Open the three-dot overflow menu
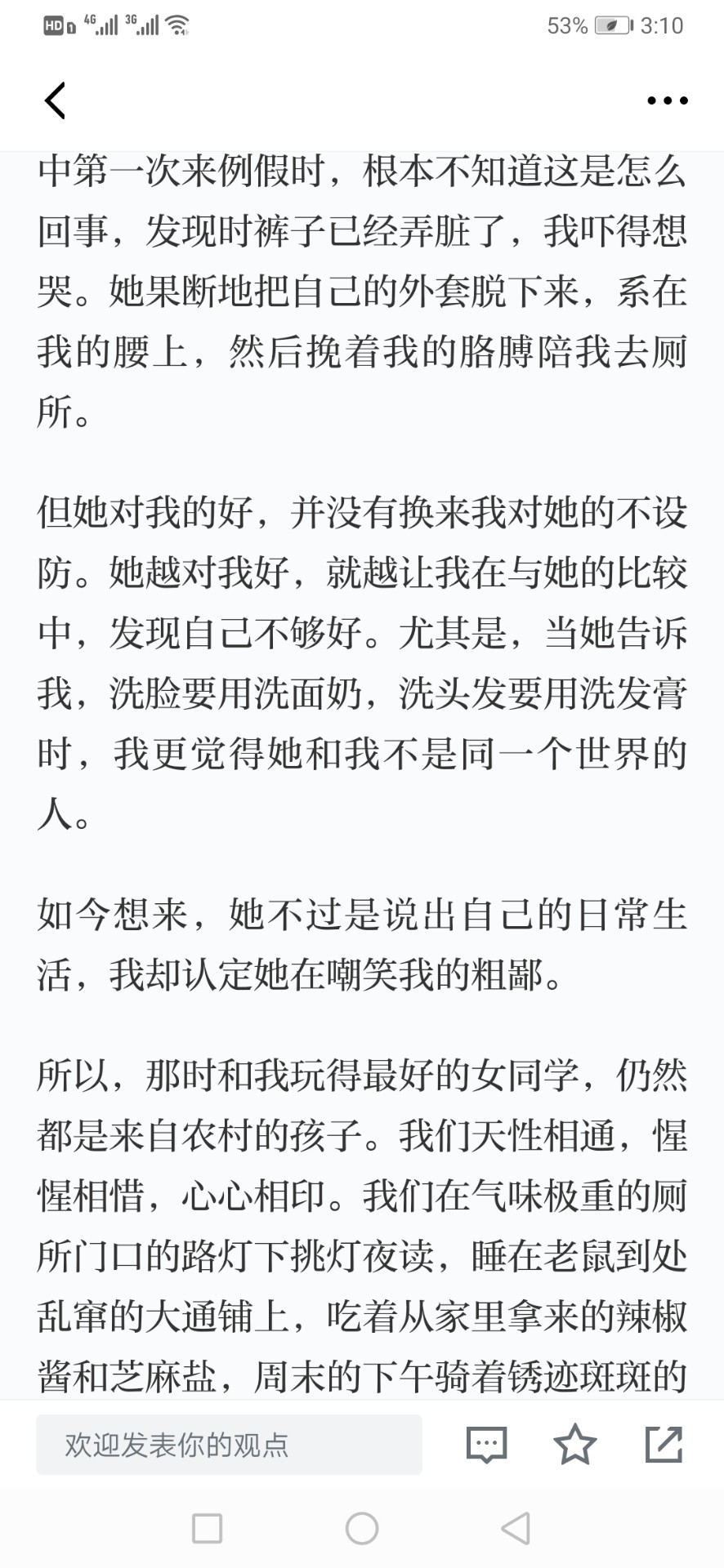 pyautogui.click(x=668, y=100)
